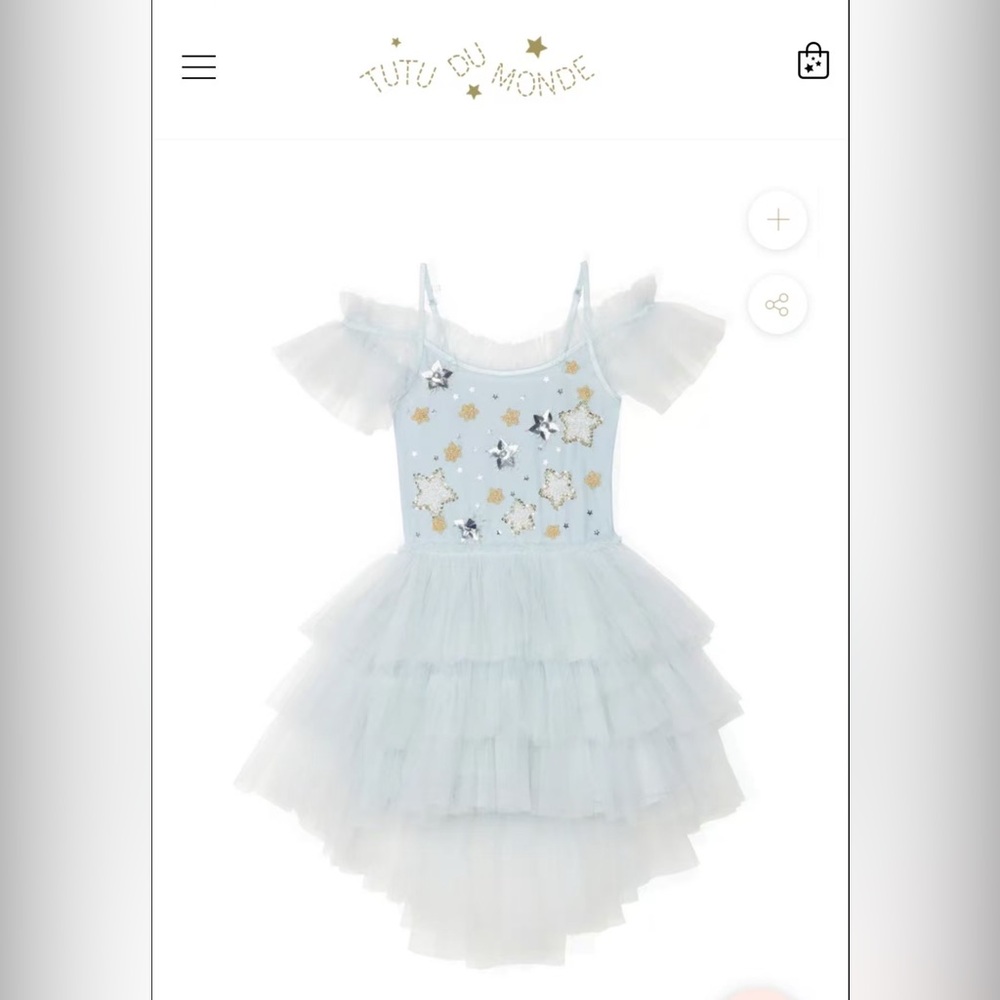Open the shopping bag
The height and width of the screenshot is (1000, 1000).
point(813,62)
